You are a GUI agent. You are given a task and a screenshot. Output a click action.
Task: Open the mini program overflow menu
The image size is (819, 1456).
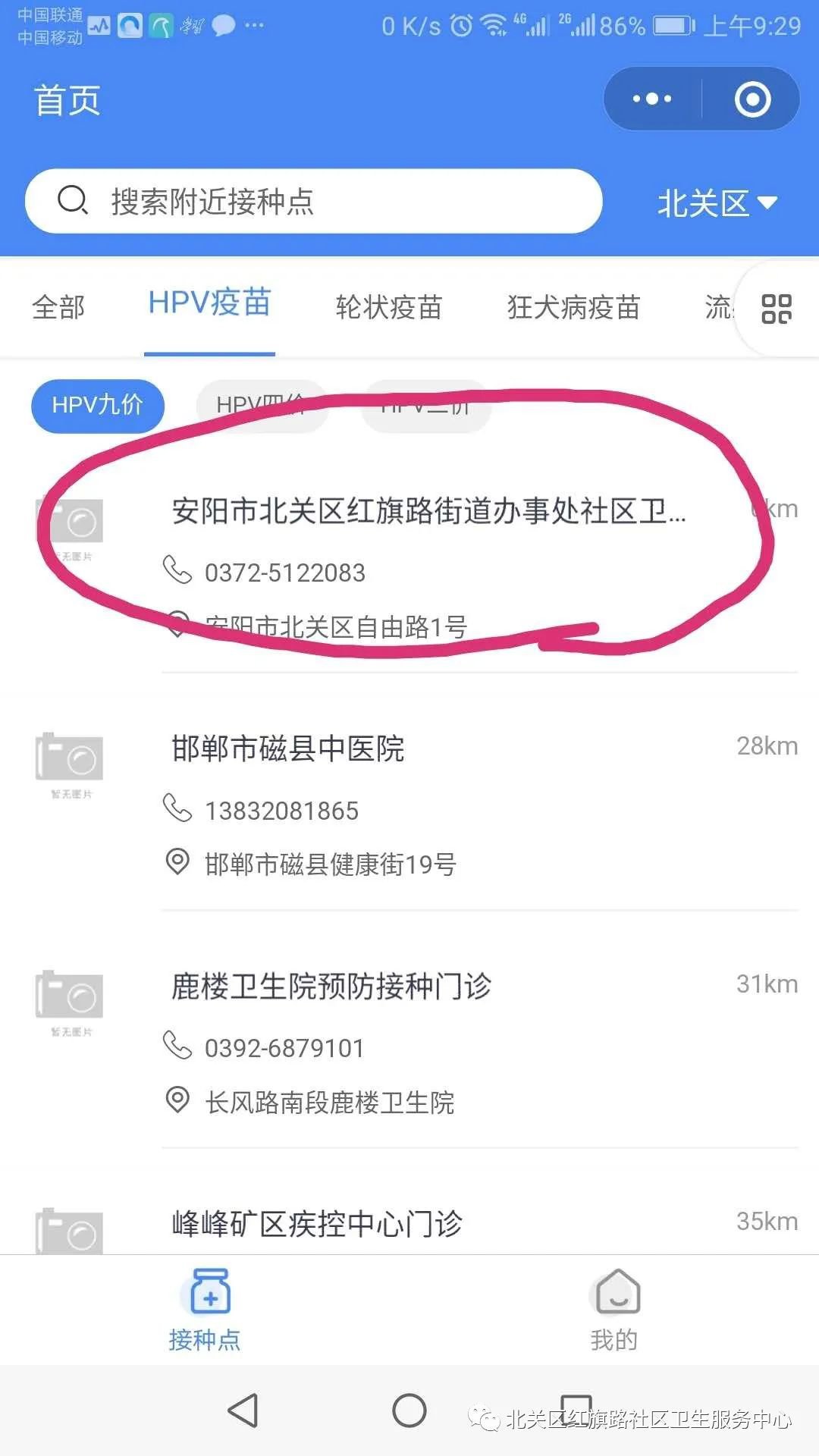[x=652, y=99]
